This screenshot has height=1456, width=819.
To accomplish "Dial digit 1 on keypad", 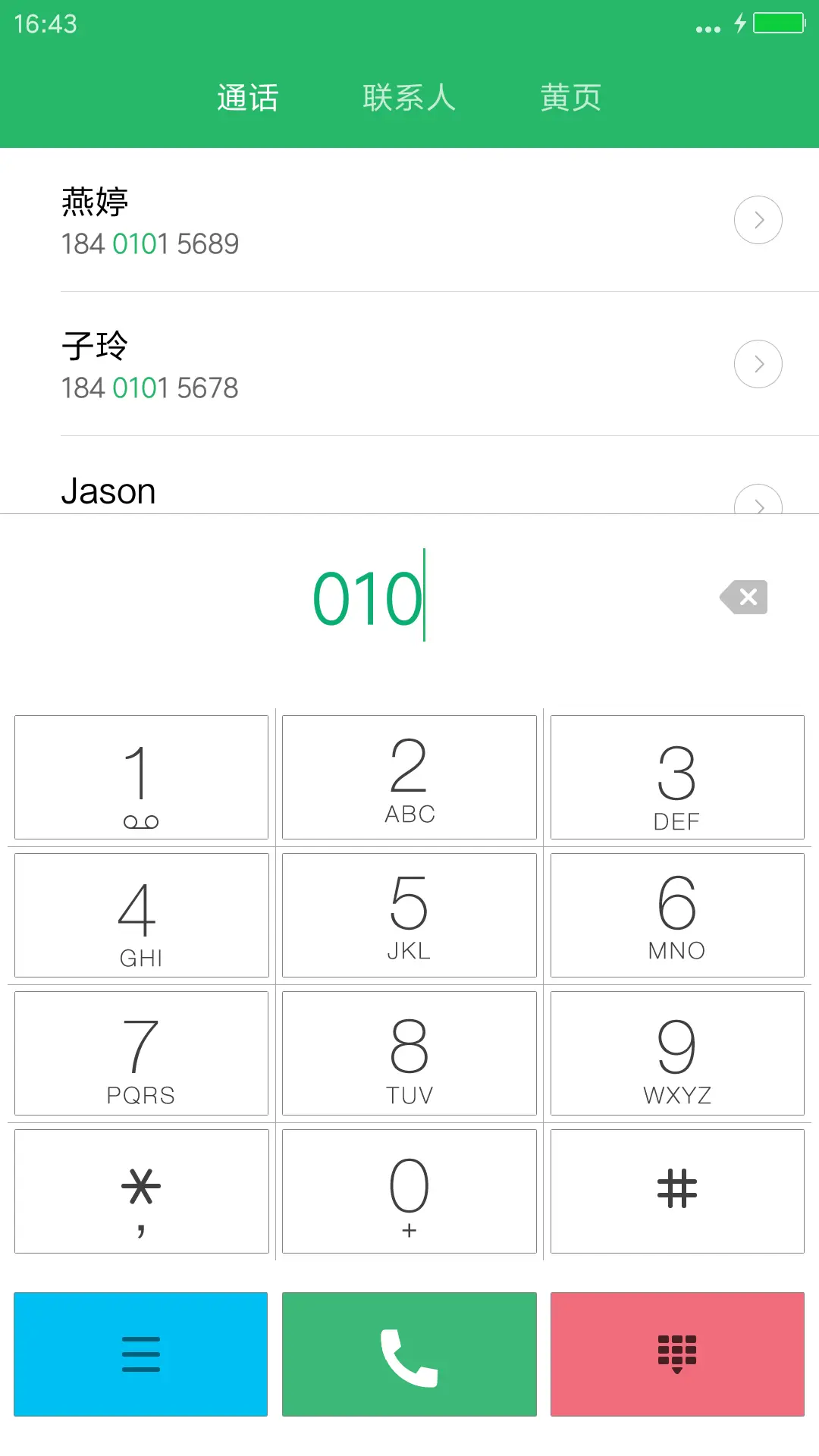I will [x=141, y=777].
